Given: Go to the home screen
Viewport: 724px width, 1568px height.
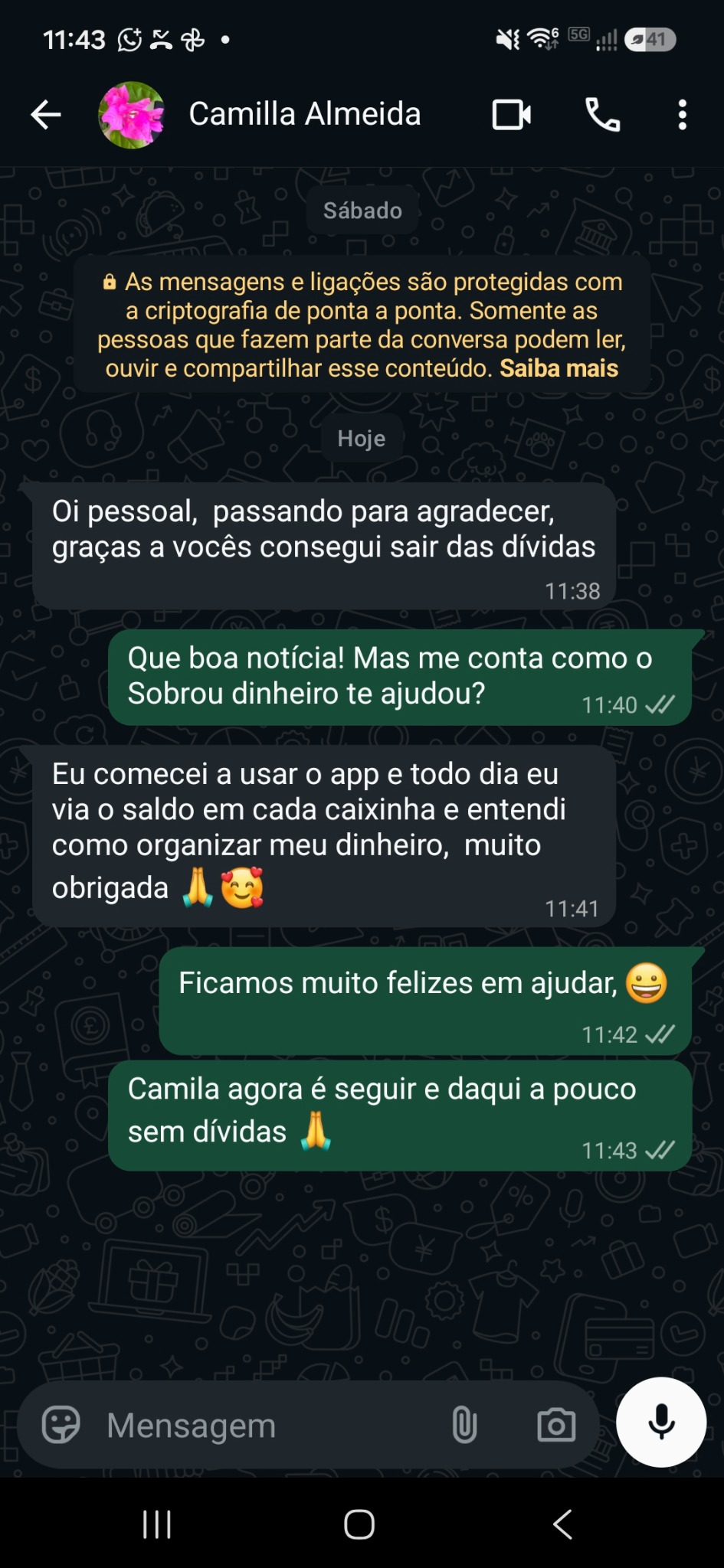Looking at the screenshot, I should [359, 1524].
